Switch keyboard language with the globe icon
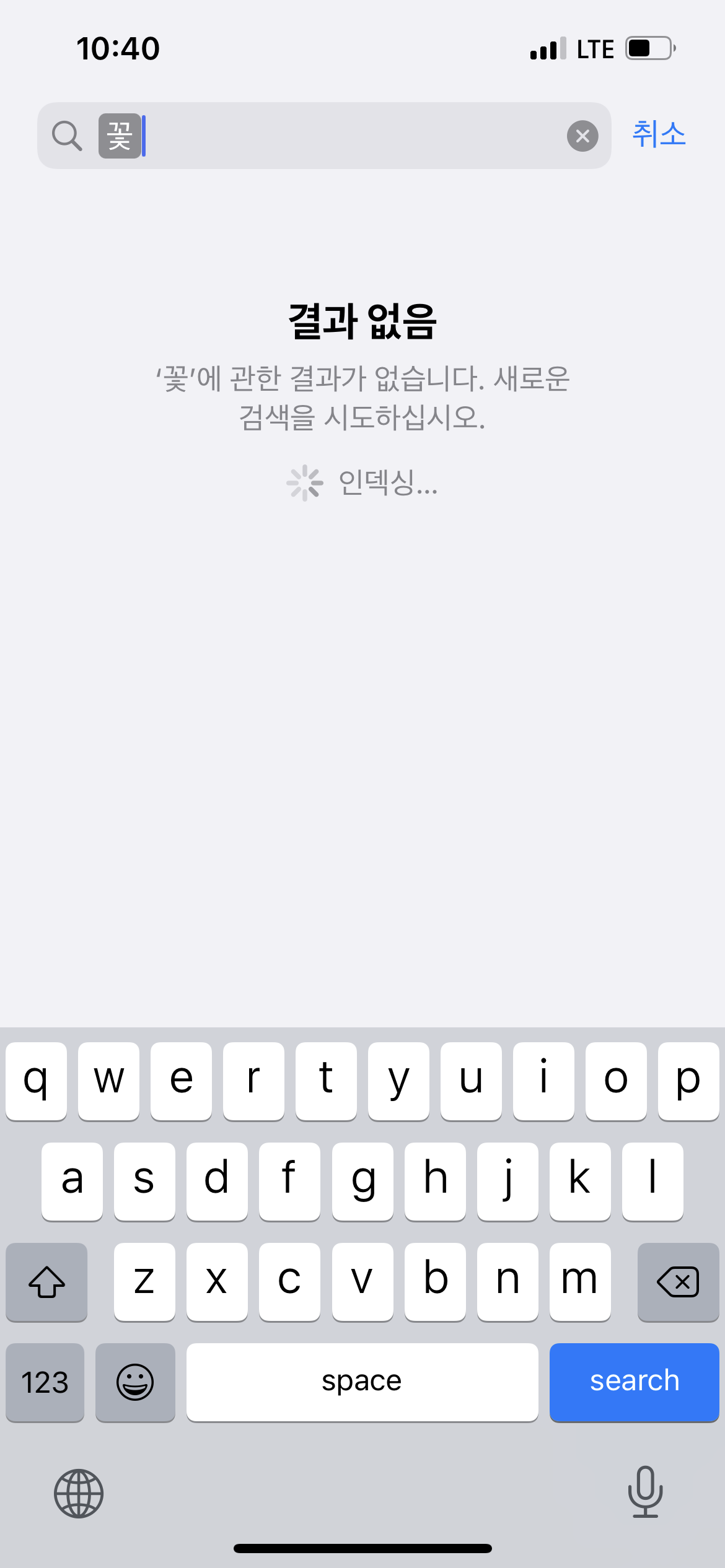 (x=79, y=1493)
